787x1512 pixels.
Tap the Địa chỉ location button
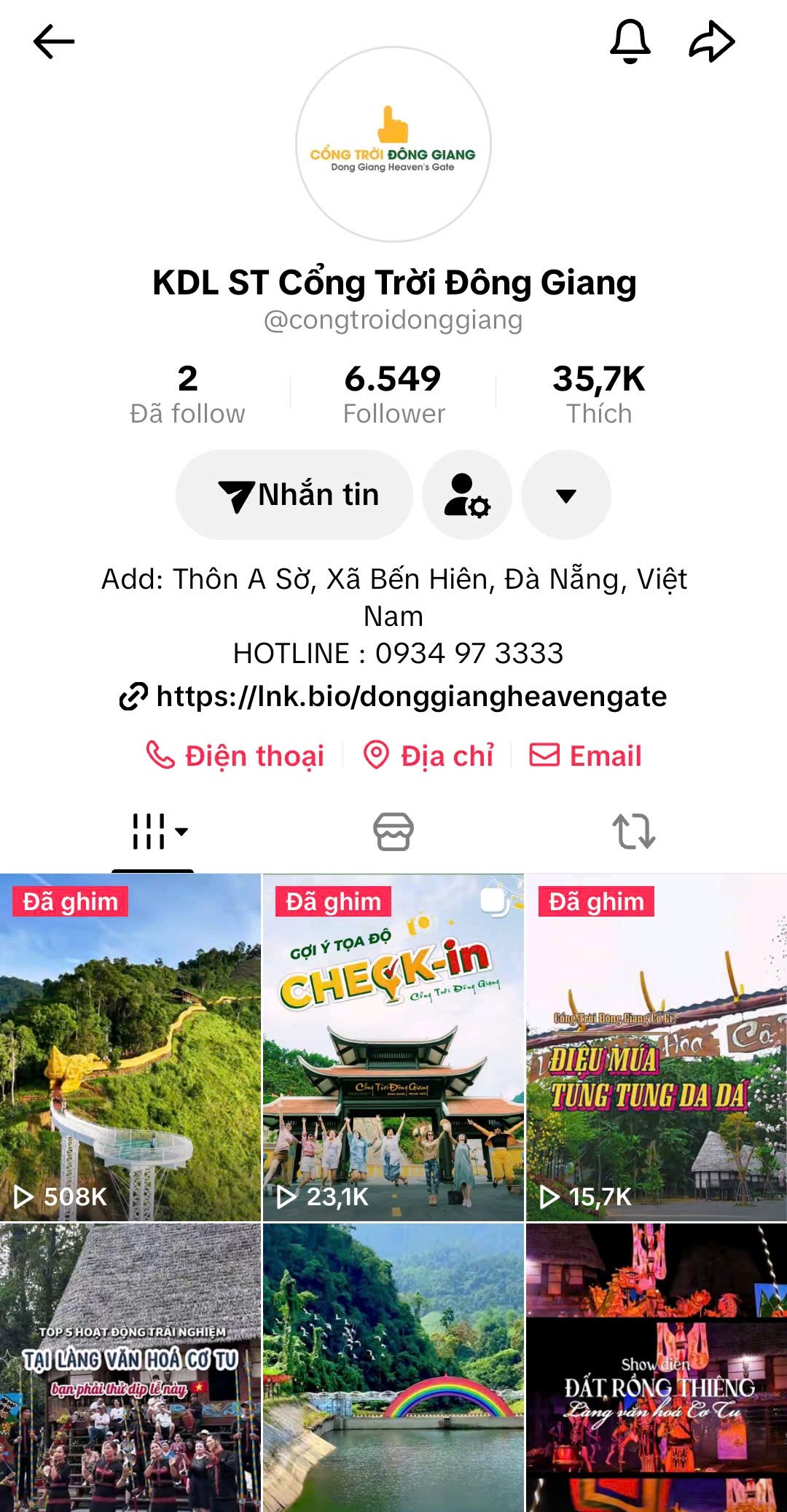429,756
